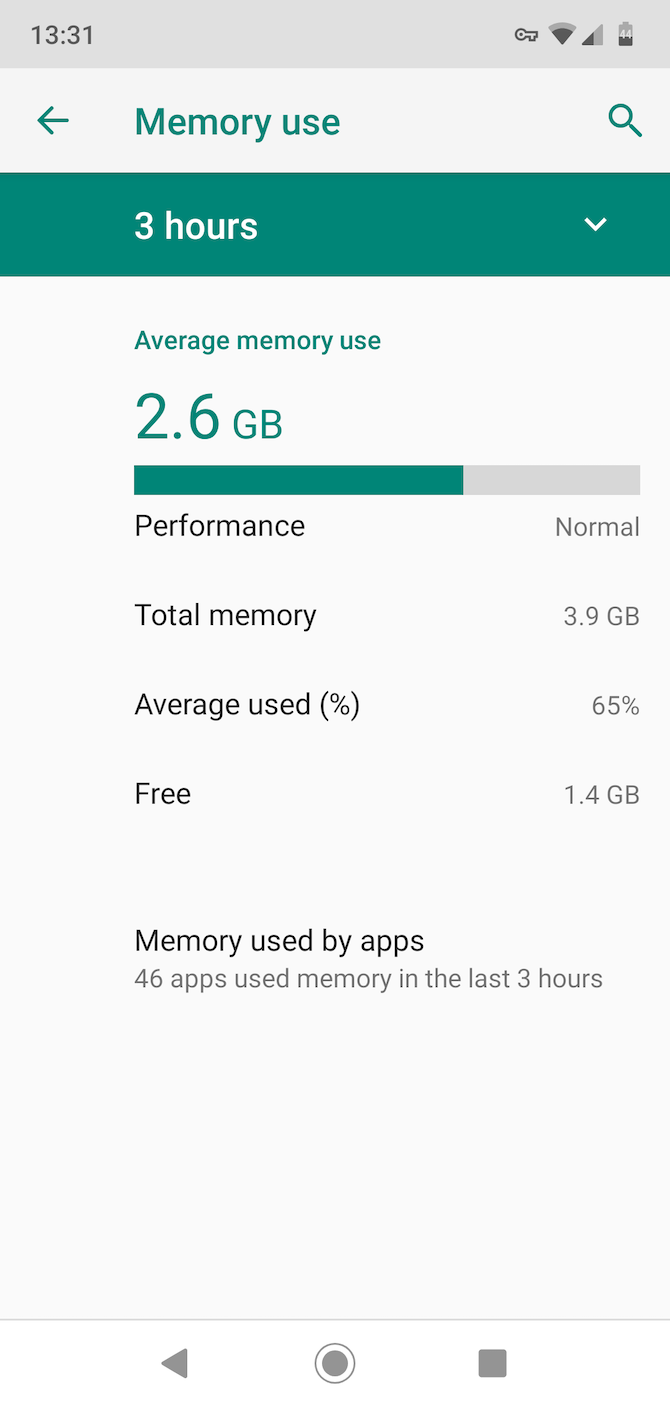This screenshot has height=1408, width=670.
Task: Go back using the arrow icon
Action: pyautogui.click(x=53, y=121)
